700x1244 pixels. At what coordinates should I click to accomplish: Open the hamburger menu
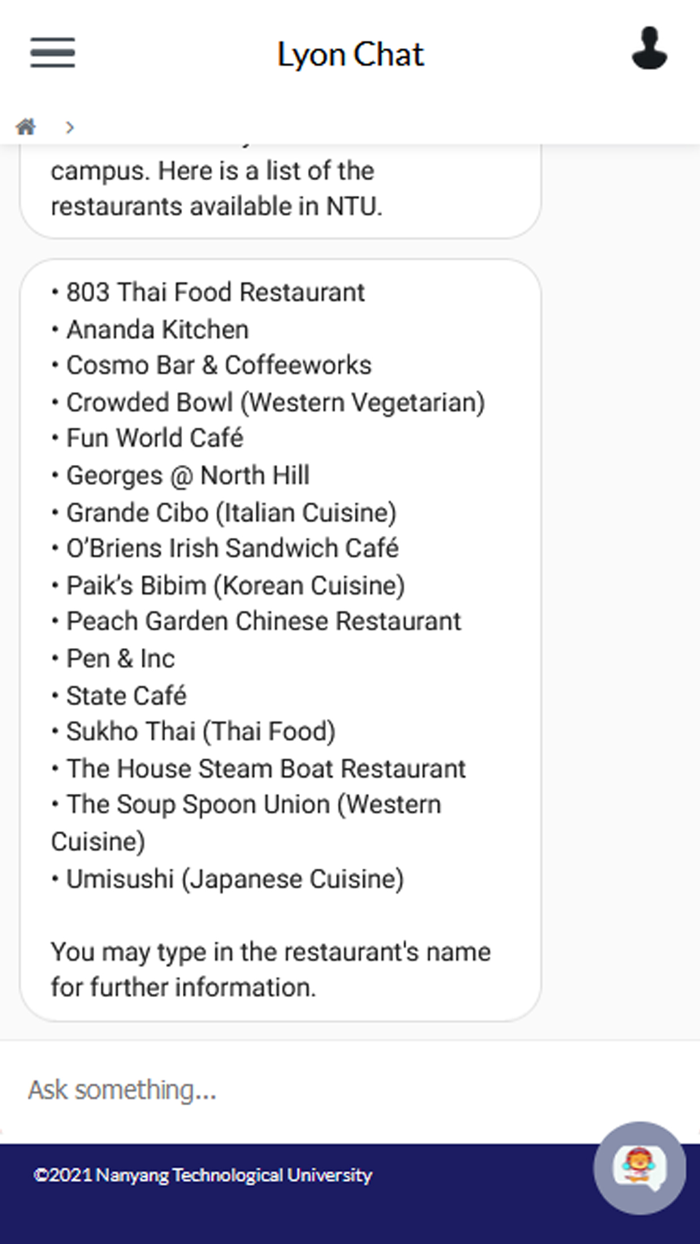(x=52, y=53)
